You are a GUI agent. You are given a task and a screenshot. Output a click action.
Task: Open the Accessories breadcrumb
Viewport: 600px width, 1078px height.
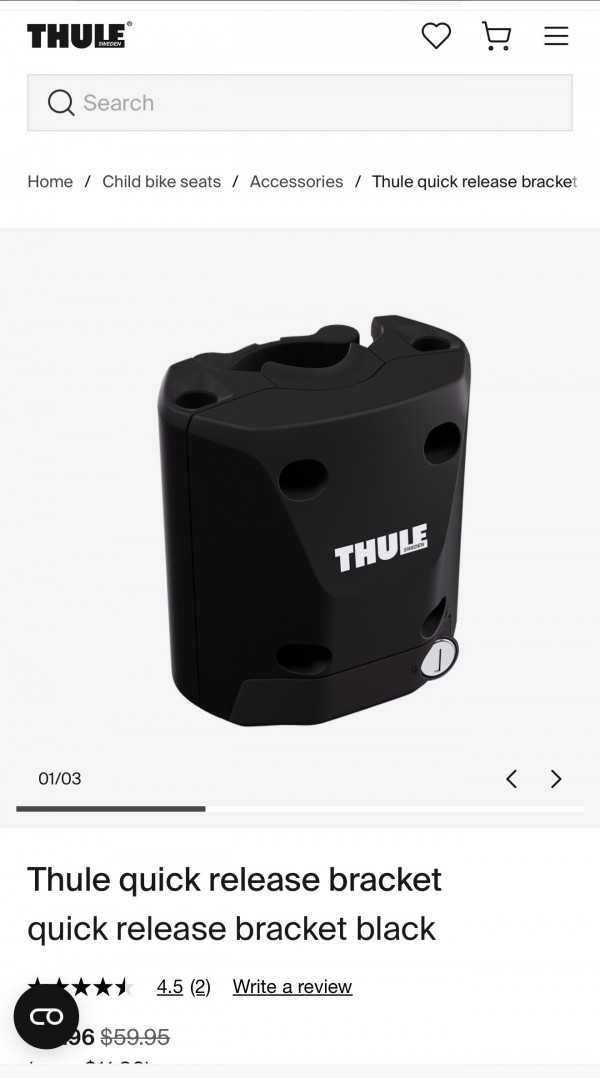point(296,181)
